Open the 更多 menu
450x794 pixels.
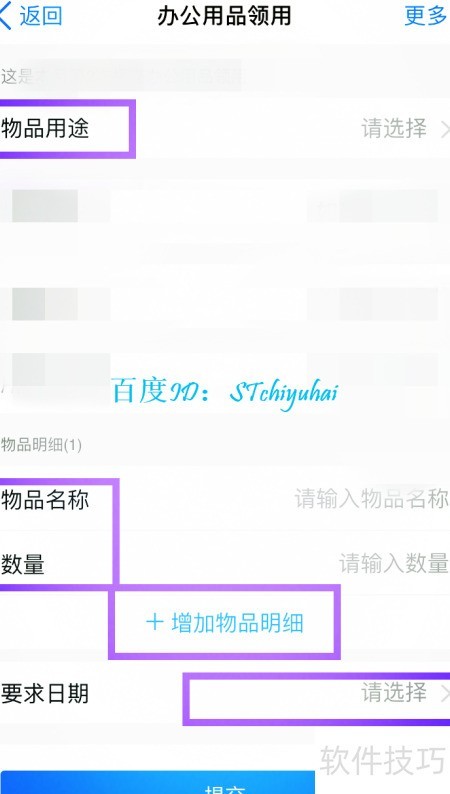425,16
